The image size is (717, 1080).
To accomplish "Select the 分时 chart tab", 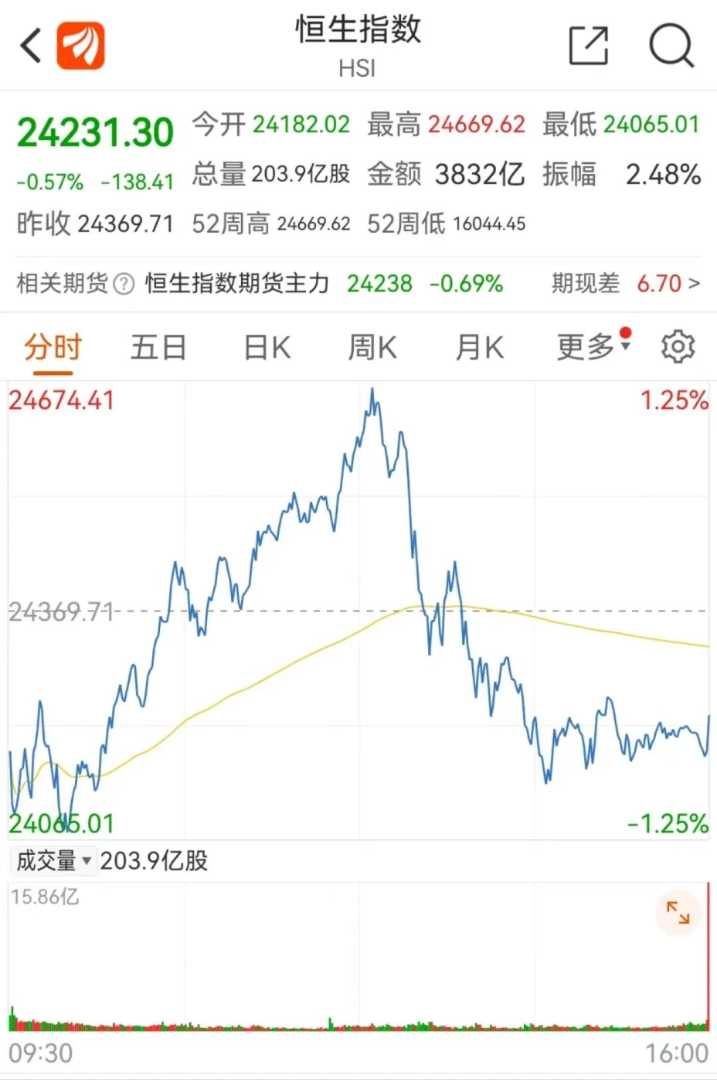I will click(x=53, y=347).
